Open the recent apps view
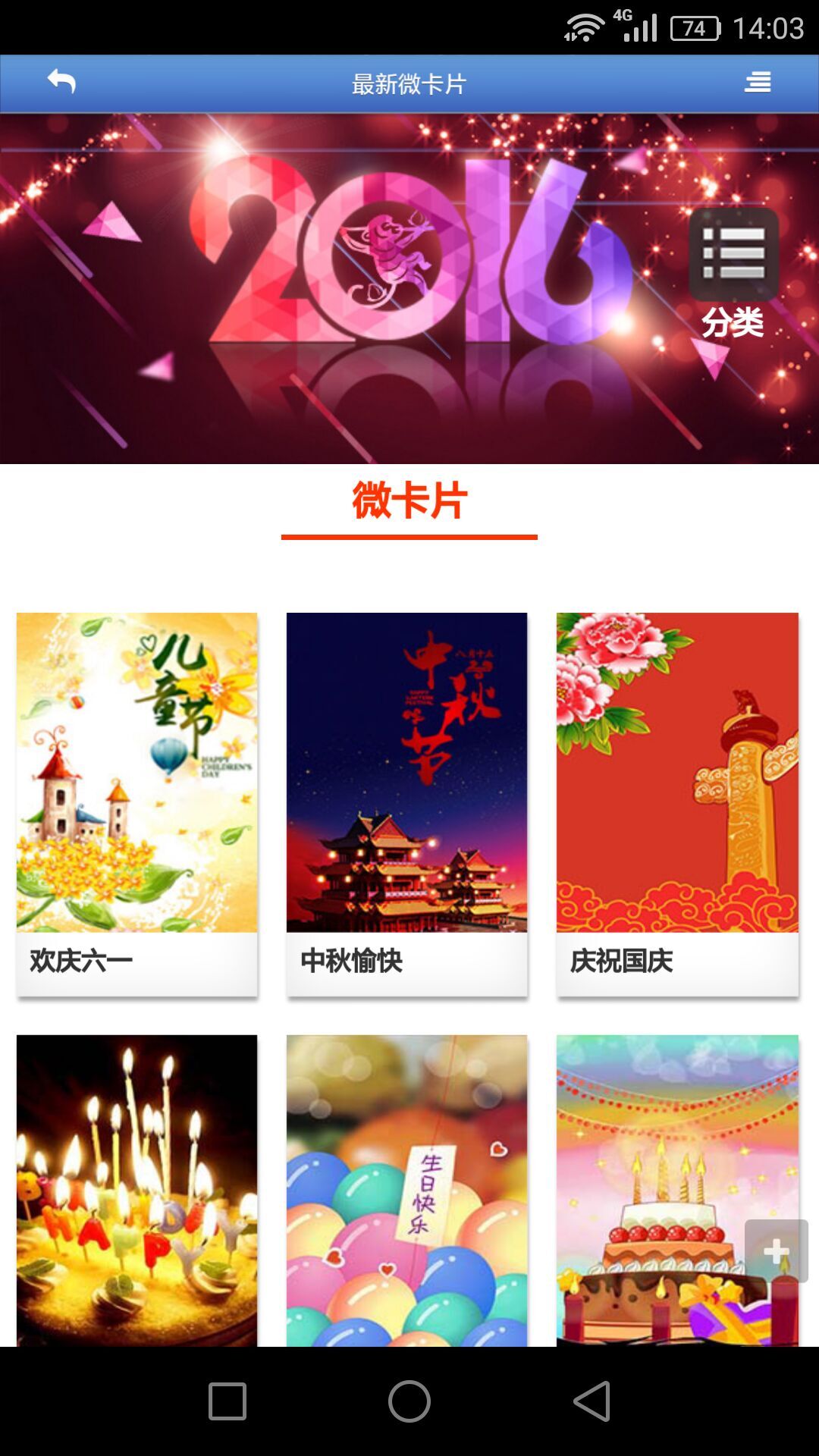This screenshot has width=819, height=1456. click(227, 1401)
